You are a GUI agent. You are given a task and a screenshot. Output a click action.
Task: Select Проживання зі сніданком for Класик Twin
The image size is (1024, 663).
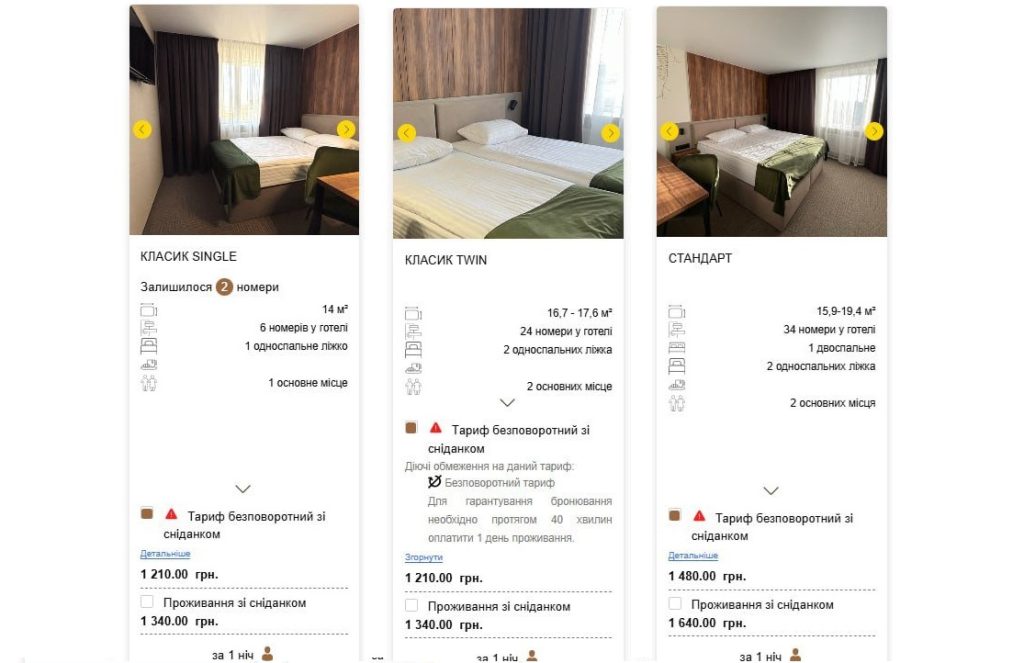[x=411, y=606]
